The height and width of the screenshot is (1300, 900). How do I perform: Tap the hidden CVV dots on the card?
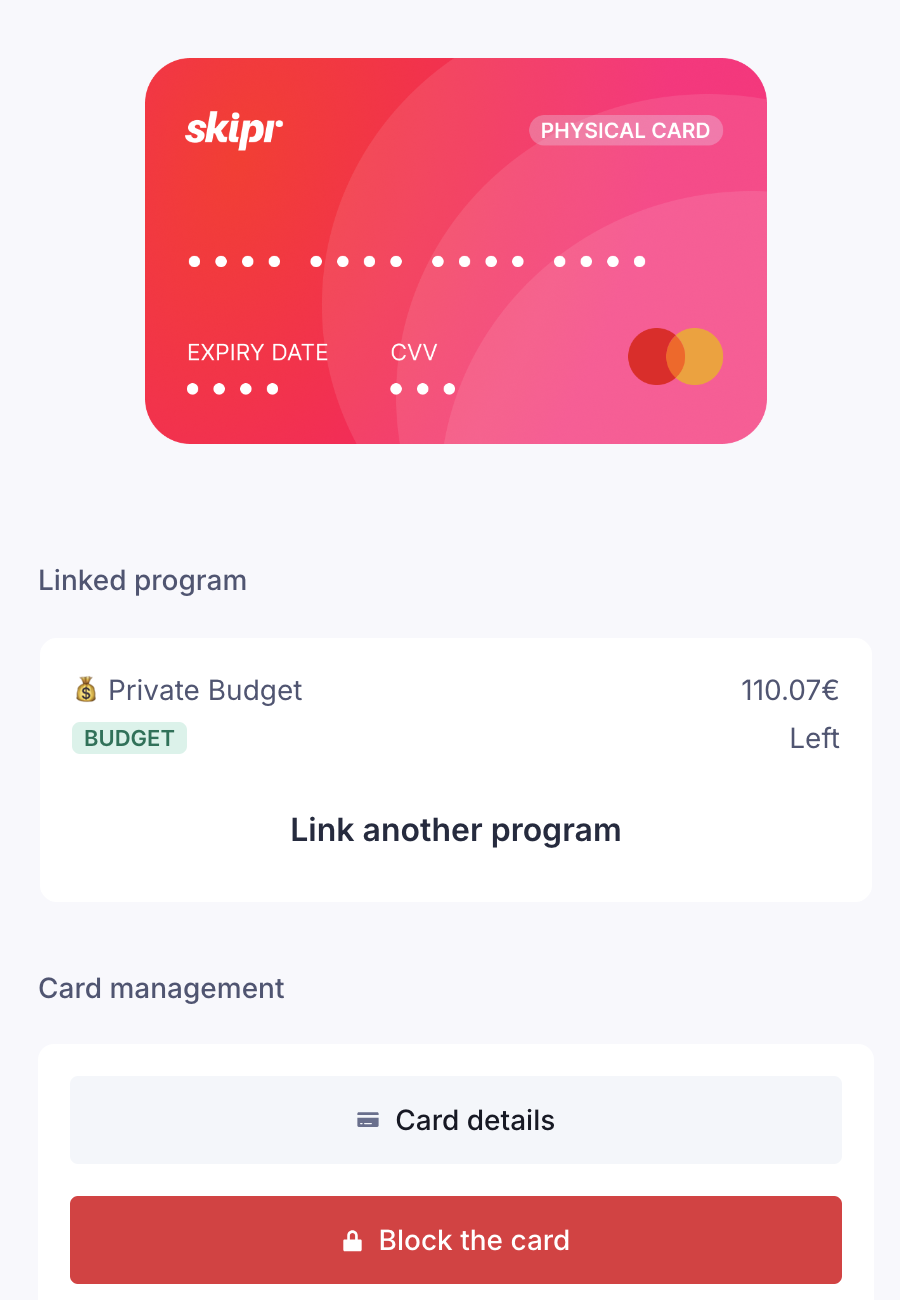(423, 389)
